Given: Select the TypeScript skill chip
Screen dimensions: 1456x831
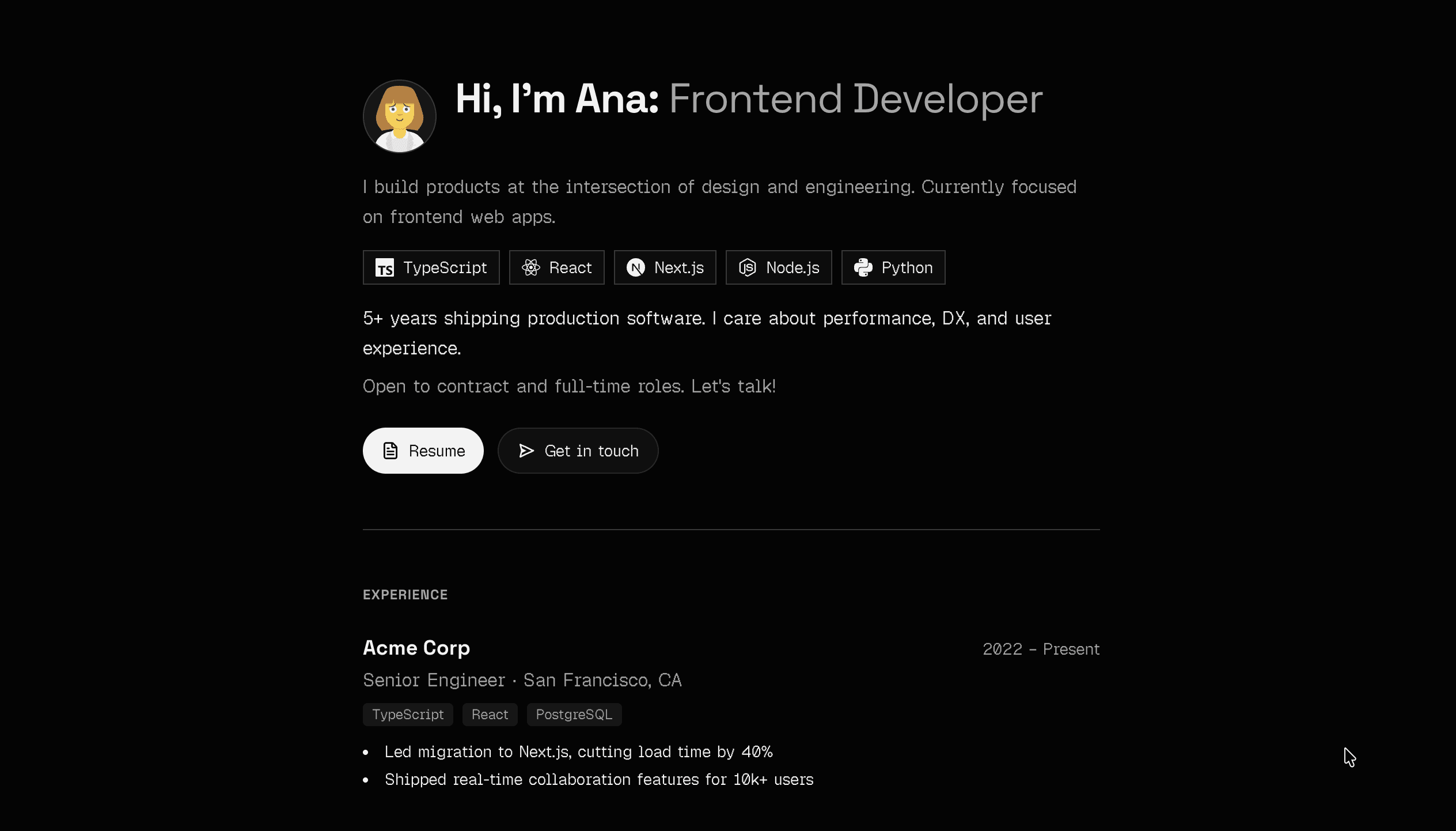Looking at the screenshot, I should tap(431, 267).
